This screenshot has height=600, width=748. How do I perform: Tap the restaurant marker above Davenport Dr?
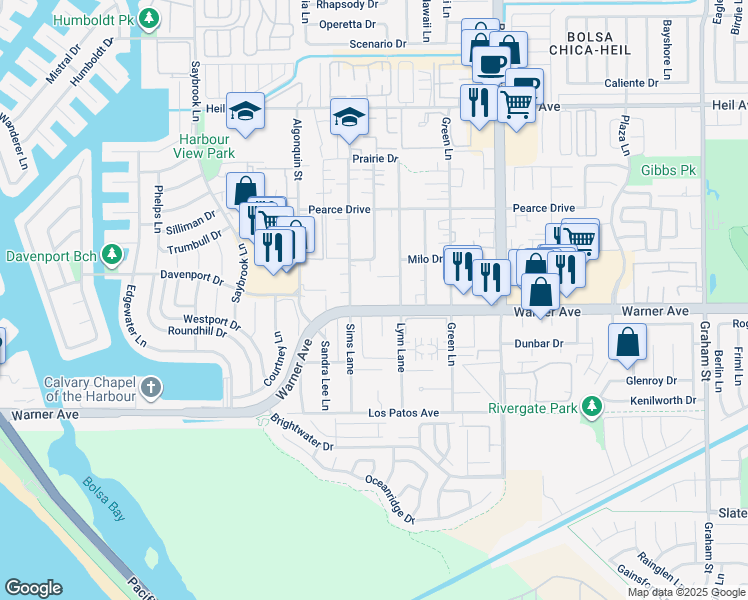click(x=273, y=245)
